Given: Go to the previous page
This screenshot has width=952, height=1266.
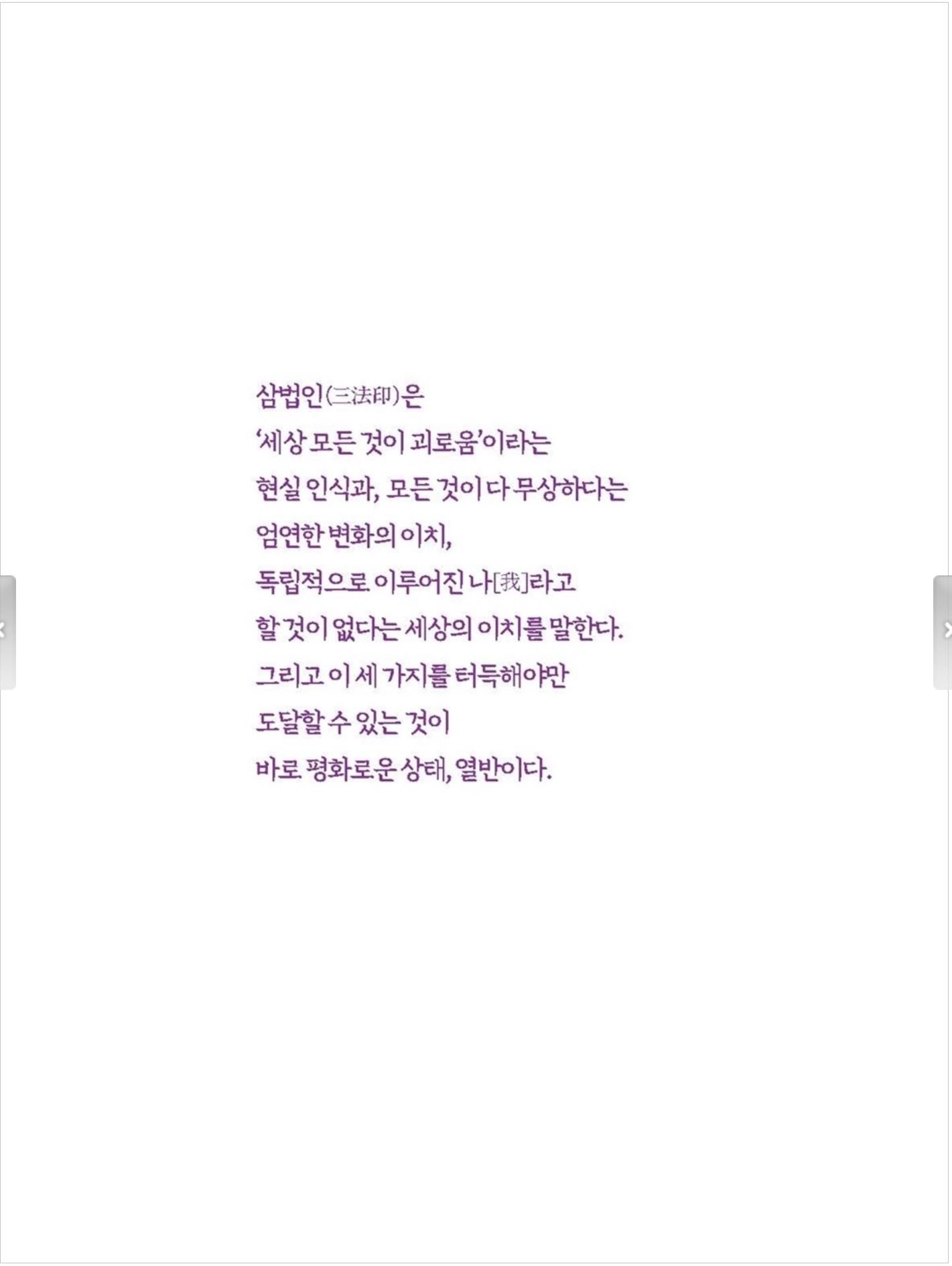Looking at the screenshot, I should 6,632.
